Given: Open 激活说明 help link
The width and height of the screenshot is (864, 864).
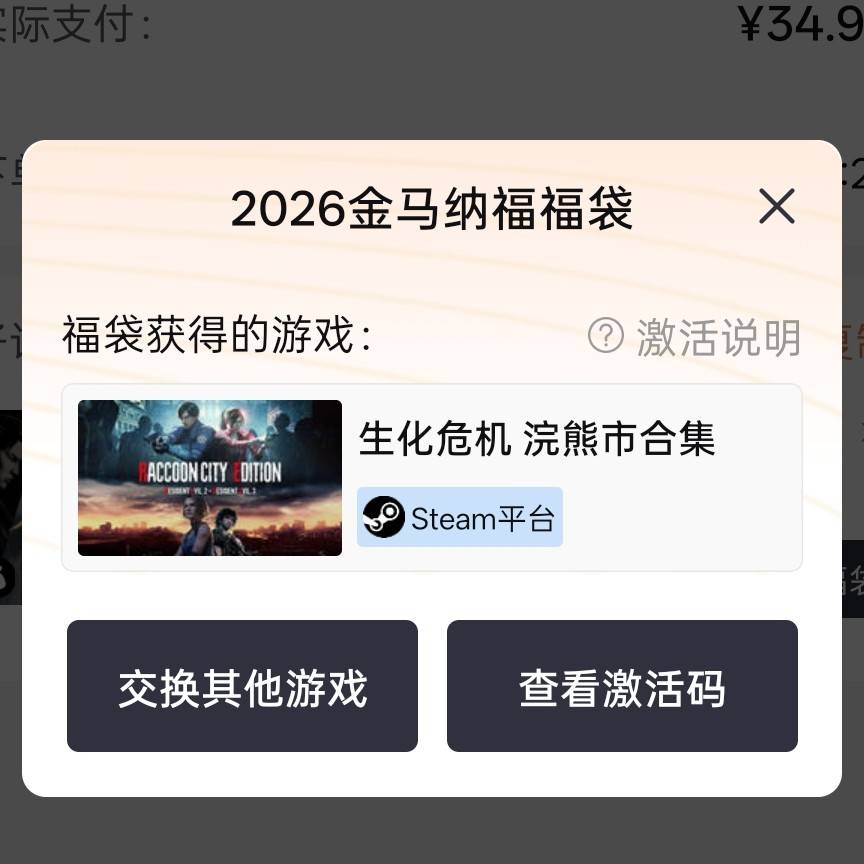Looking at the screenshot, I should click(x=695, y=338).
